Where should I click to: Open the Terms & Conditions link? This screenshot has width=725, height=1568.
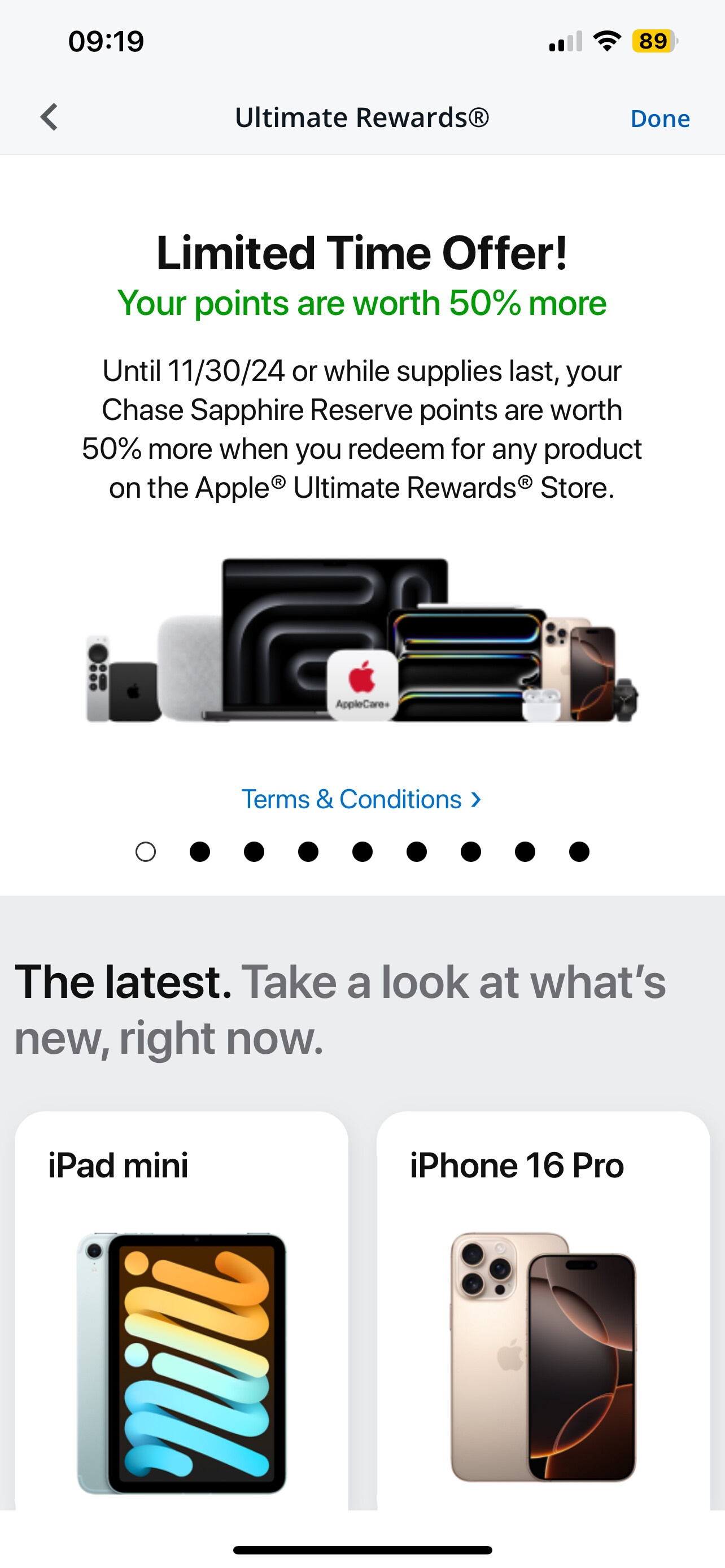[x=361, y=799]
